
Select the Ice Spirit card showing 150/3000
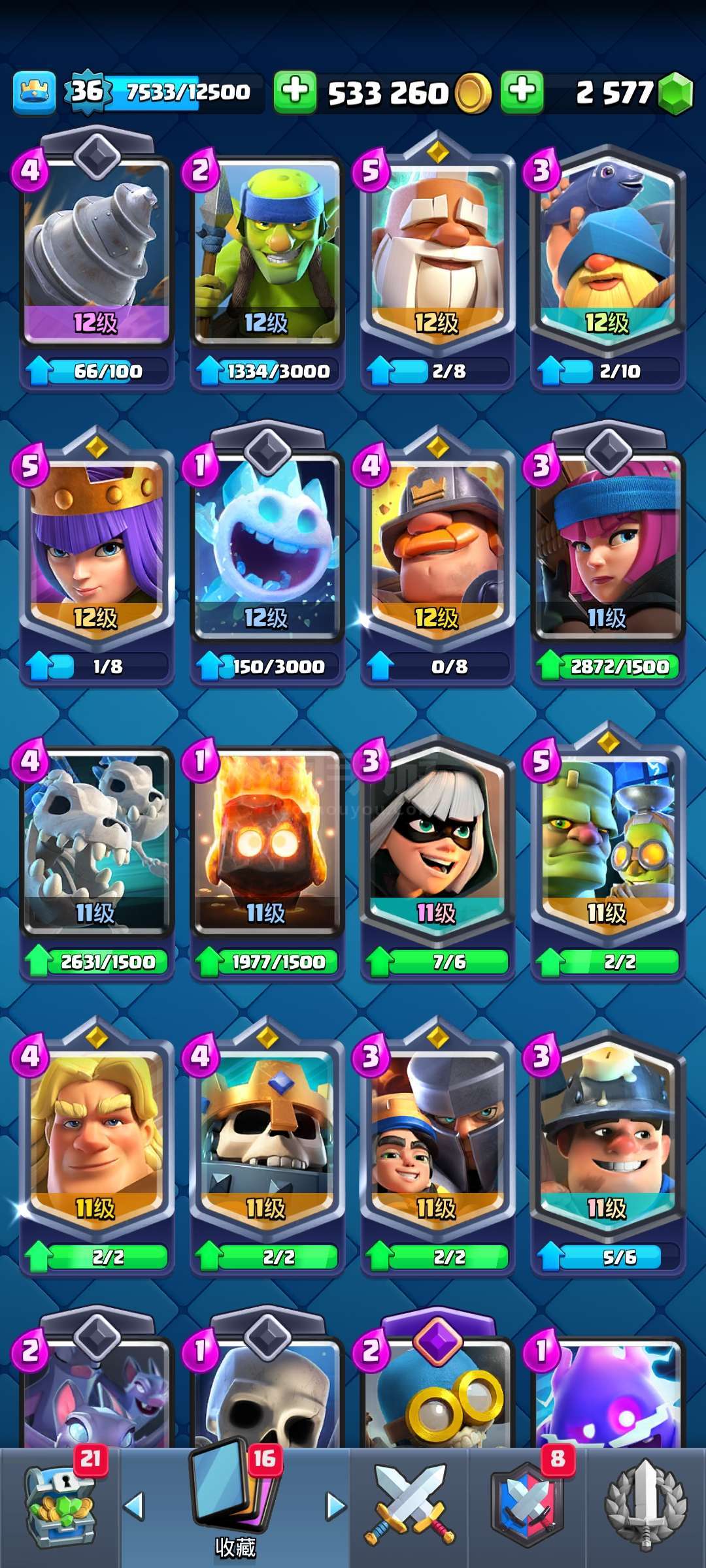pos(267,555)
